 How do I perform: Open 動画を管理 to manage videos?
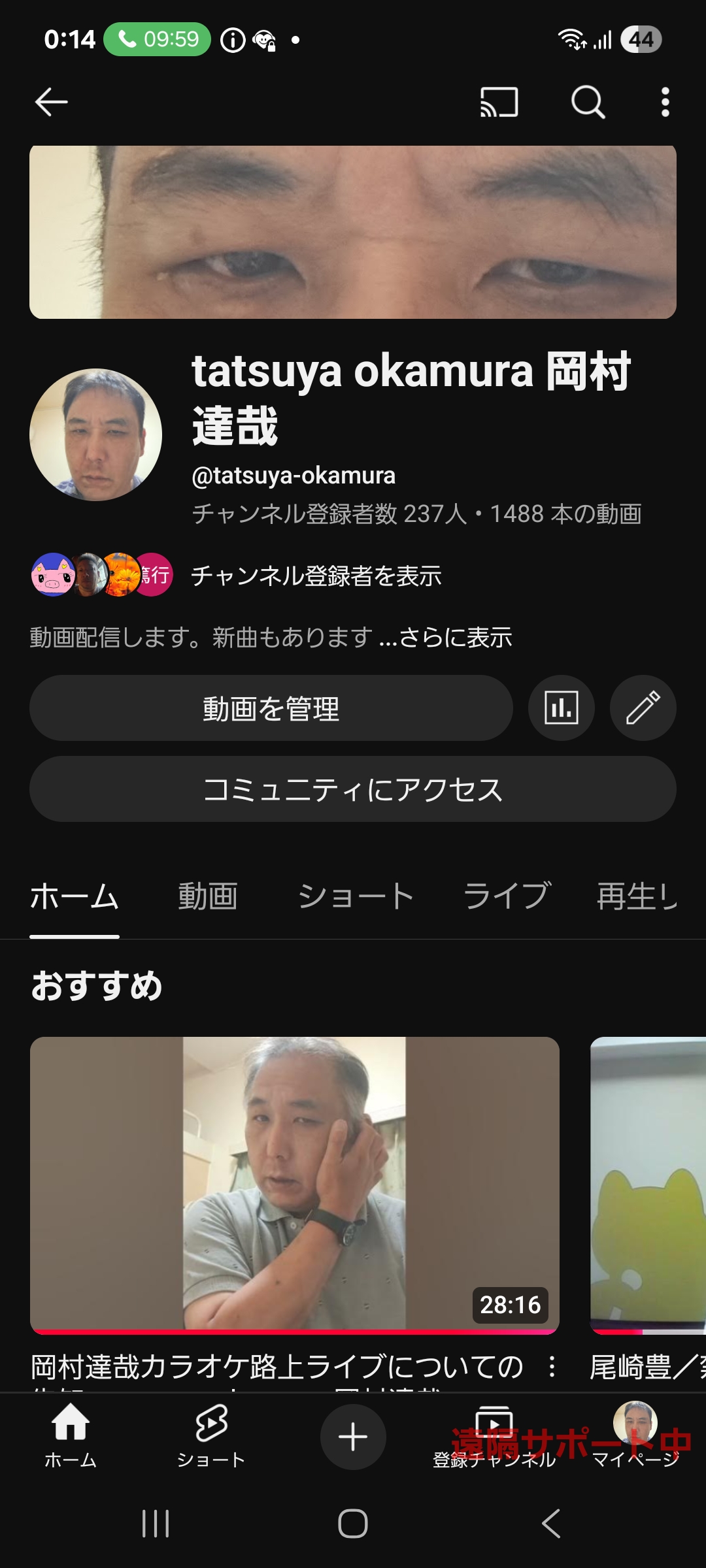[271, 708]
